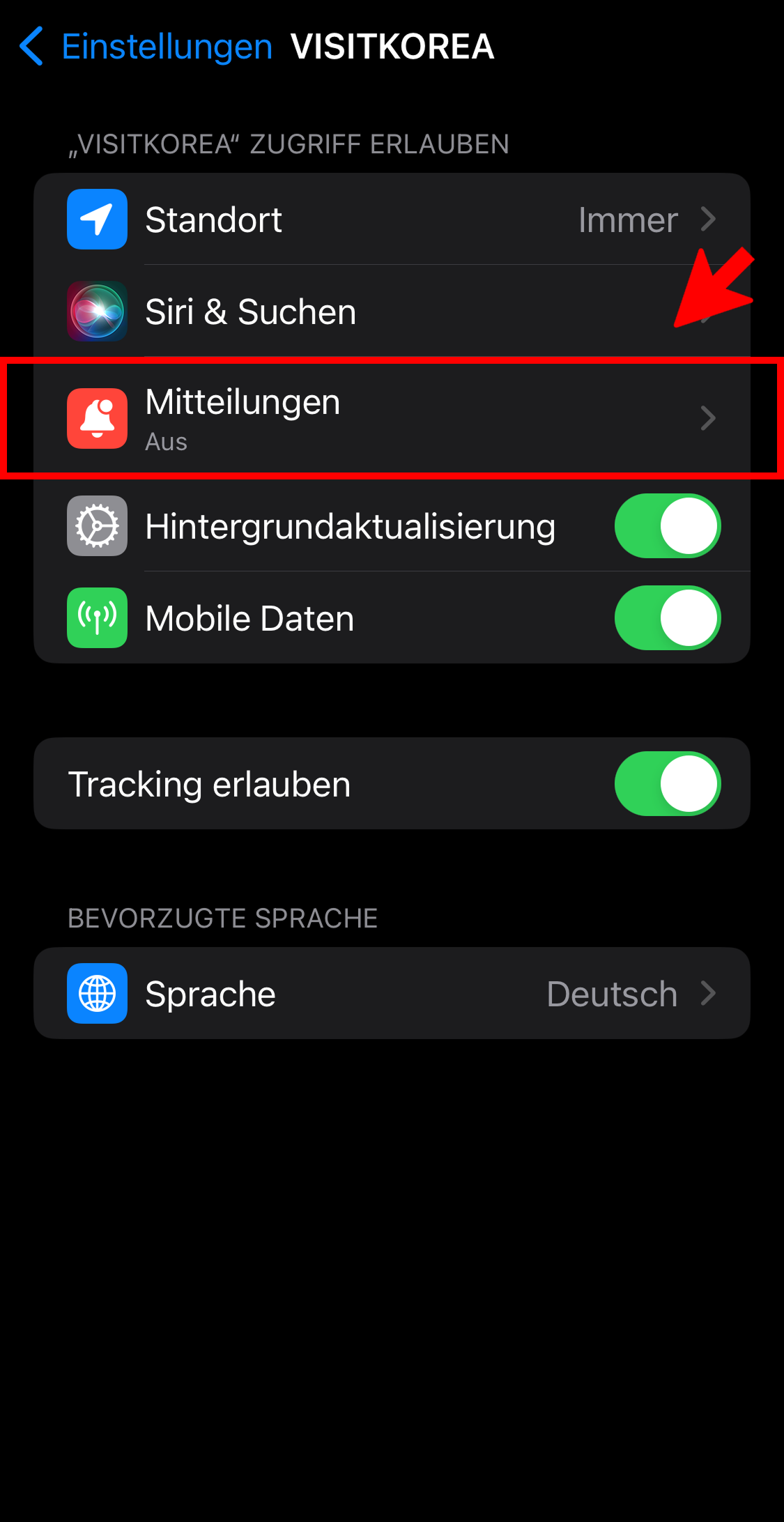Viewport: 784px width, 1522px height.
Task: Tap the blue Standort location arrow icon
Action: coord(96,219)
